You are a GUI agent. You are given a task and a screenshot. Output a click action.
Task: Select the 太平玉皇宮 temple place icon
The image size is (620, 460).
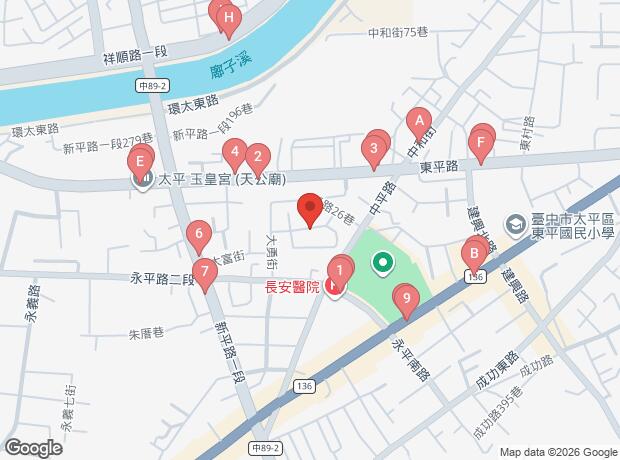pyautogui.click(x=142, y=181)
